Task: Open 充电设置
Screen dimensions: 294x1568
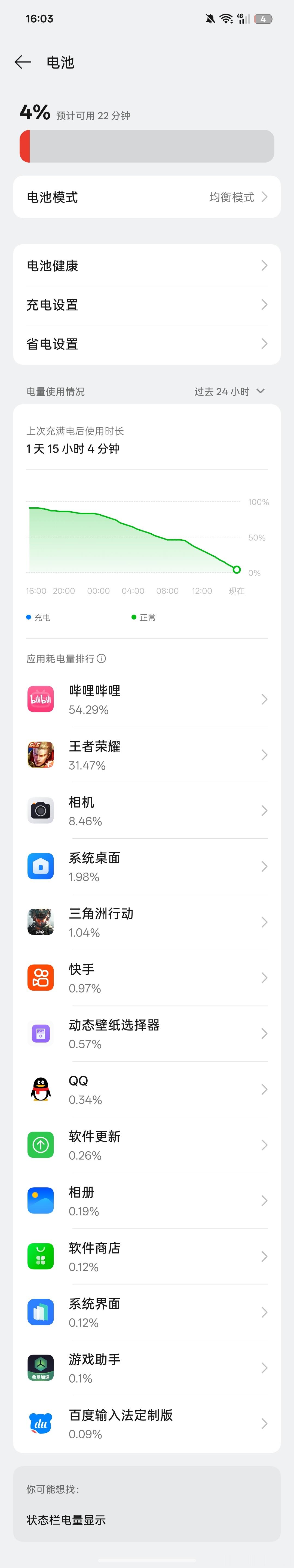Action: tap(147, 305)
